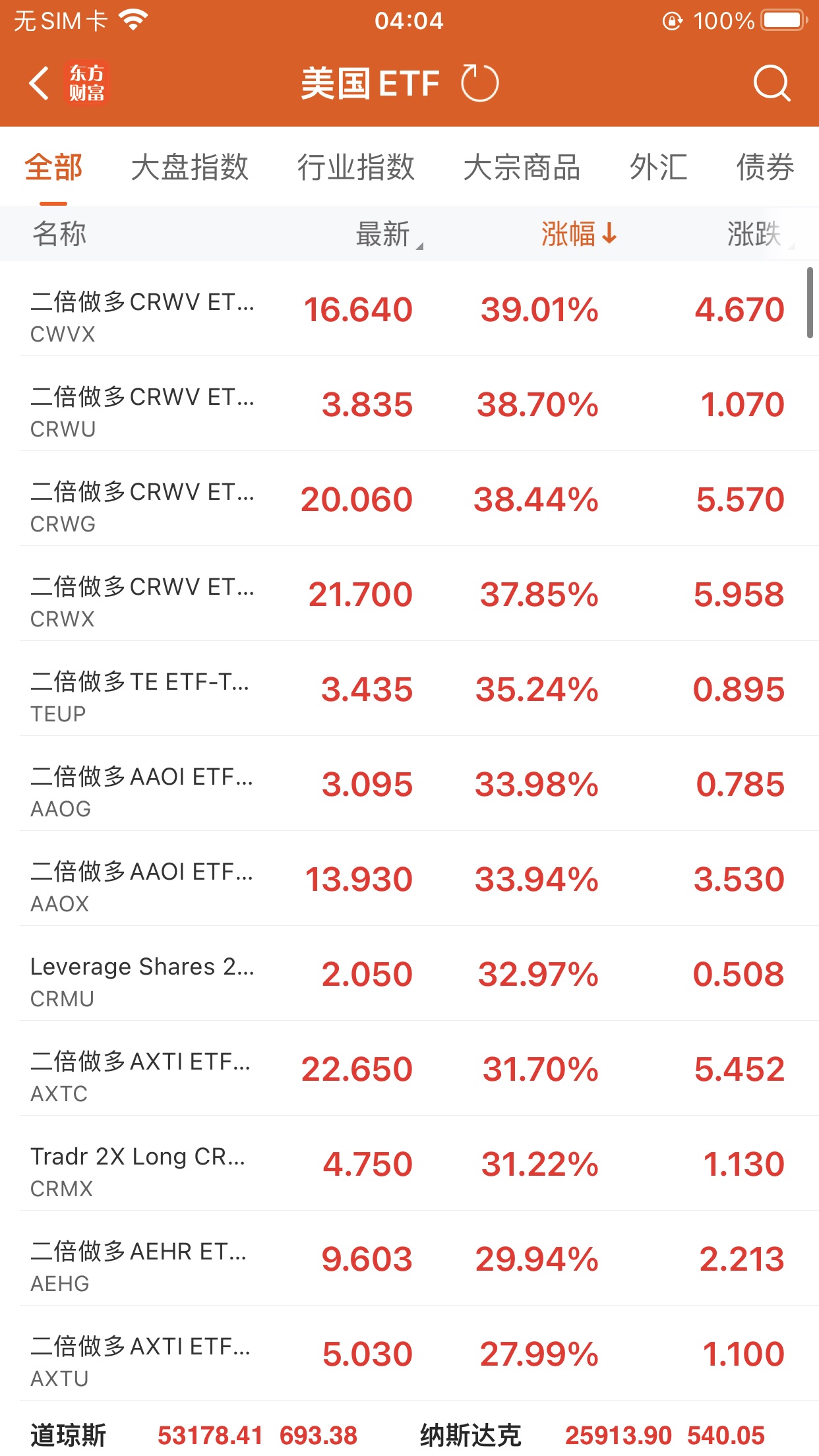View the CRMU Leverage Shares row

pyautogui.click(x=409, y=974)
